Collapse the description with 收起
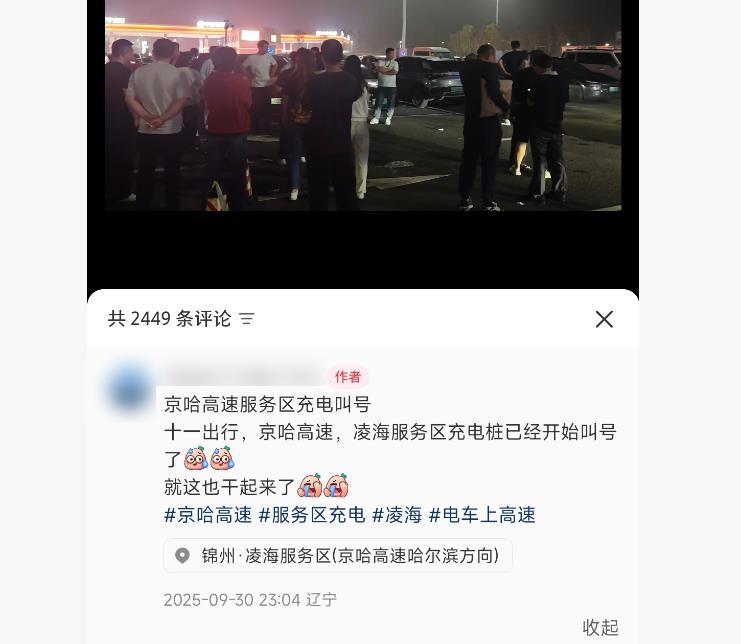This screenshot has width=741, height=644. click(x=600, y=627)
